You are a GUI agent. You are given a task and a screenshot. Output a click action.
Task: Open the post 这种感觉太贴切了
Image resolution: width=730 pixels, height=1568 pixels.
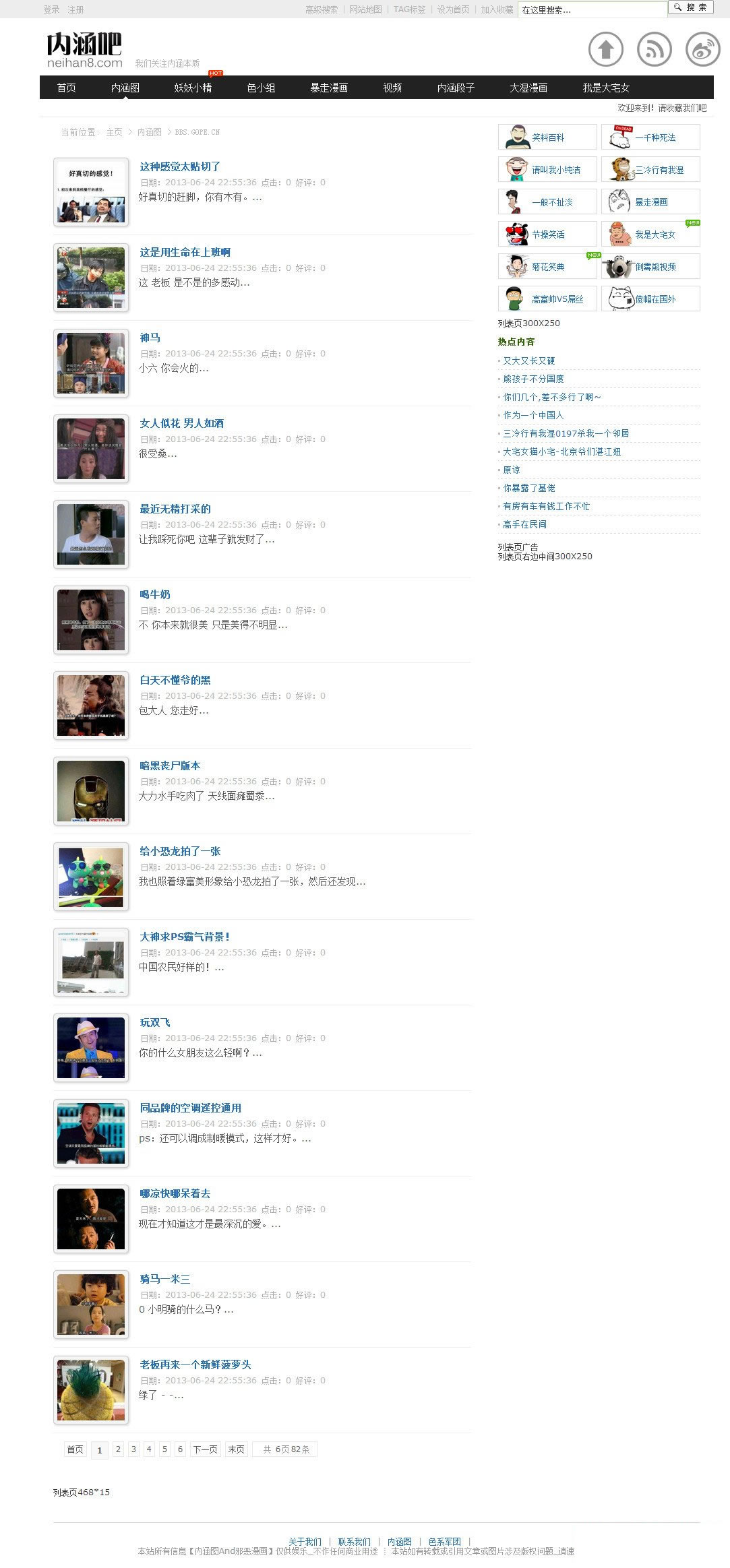180,166
